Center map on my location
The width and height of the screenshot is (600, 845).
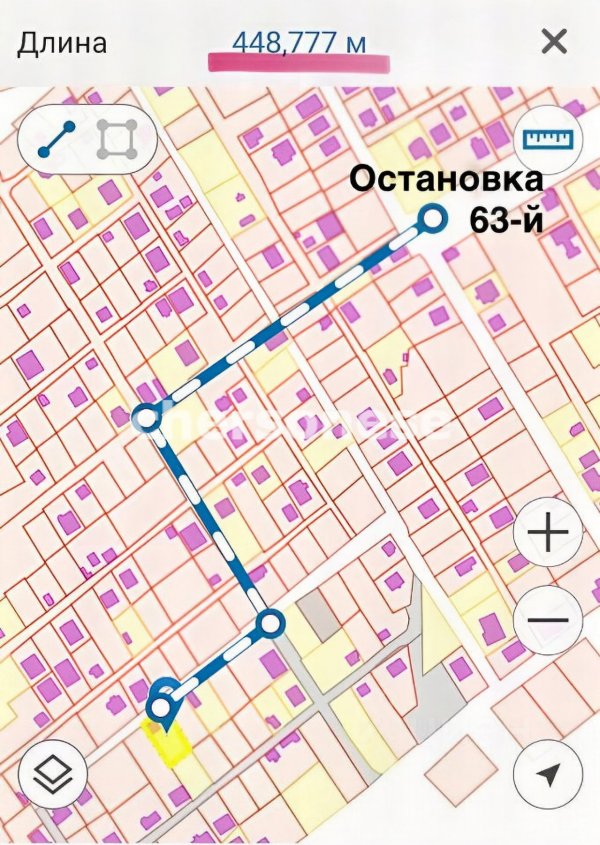pyautogui.click(x=547, y=773)
